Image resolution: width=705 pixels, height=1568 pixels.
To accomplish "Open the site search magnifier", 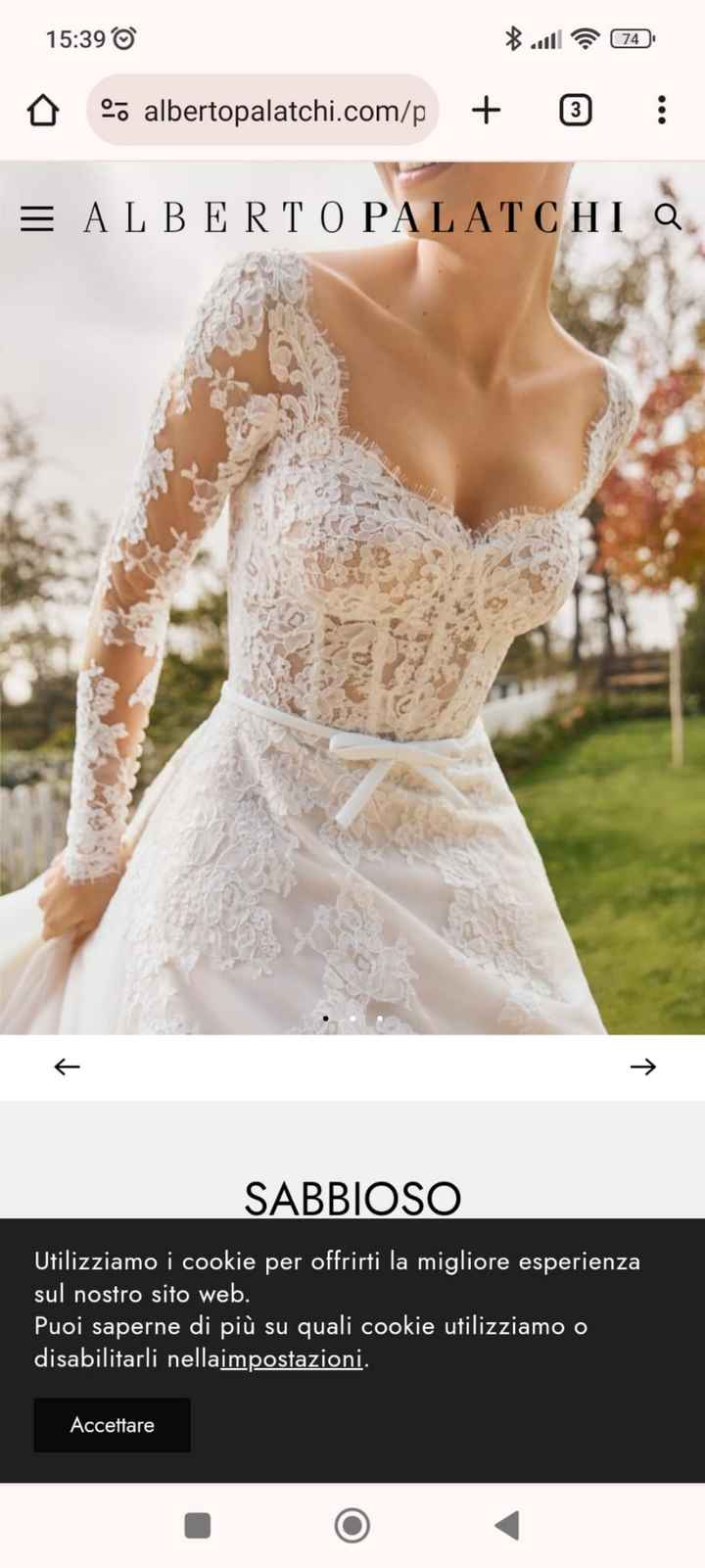I will pos(668,216).
